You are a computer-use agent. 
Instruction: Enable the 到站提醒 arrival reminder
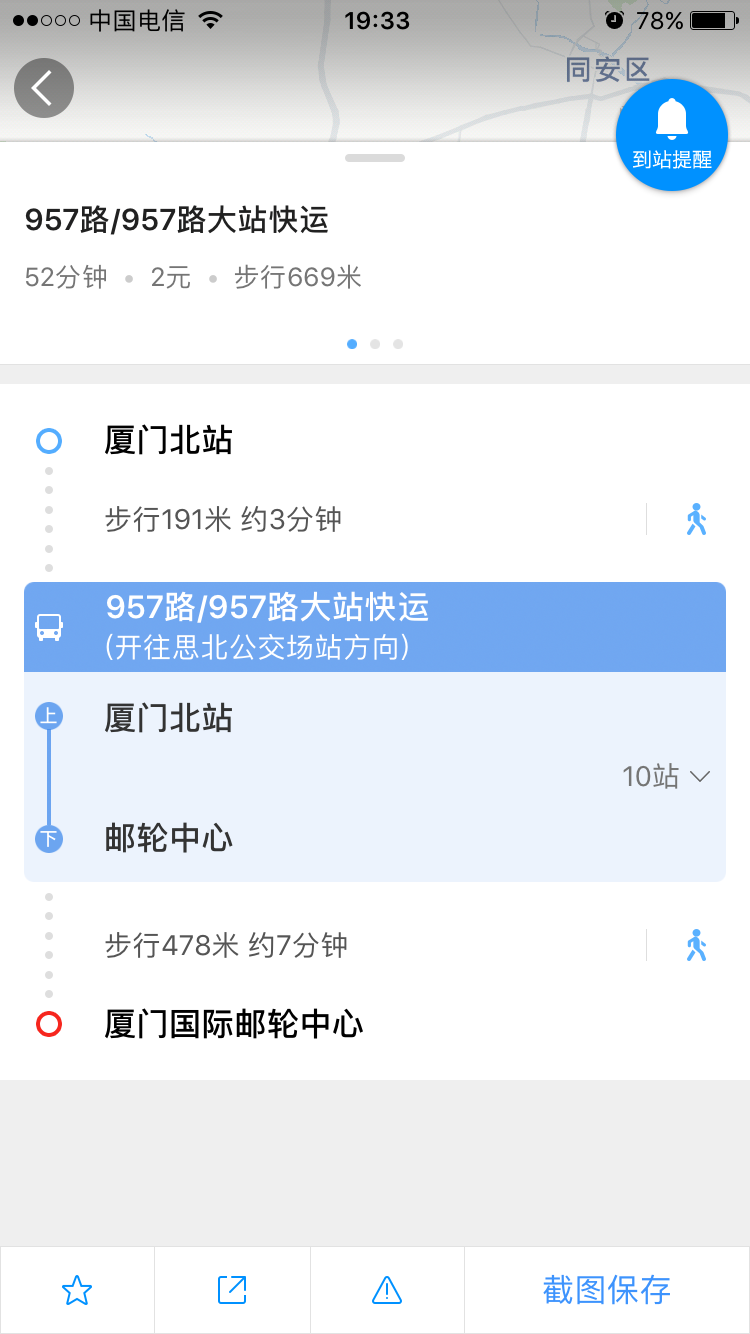coord(672,135)
